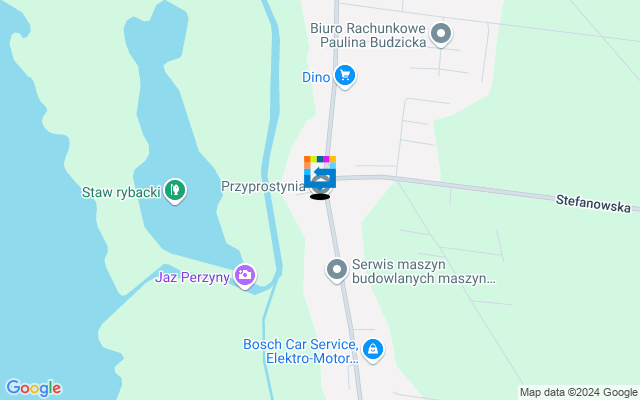Open the Dino store marker
This screenshot has height=400, width=640.
(344, 75)
